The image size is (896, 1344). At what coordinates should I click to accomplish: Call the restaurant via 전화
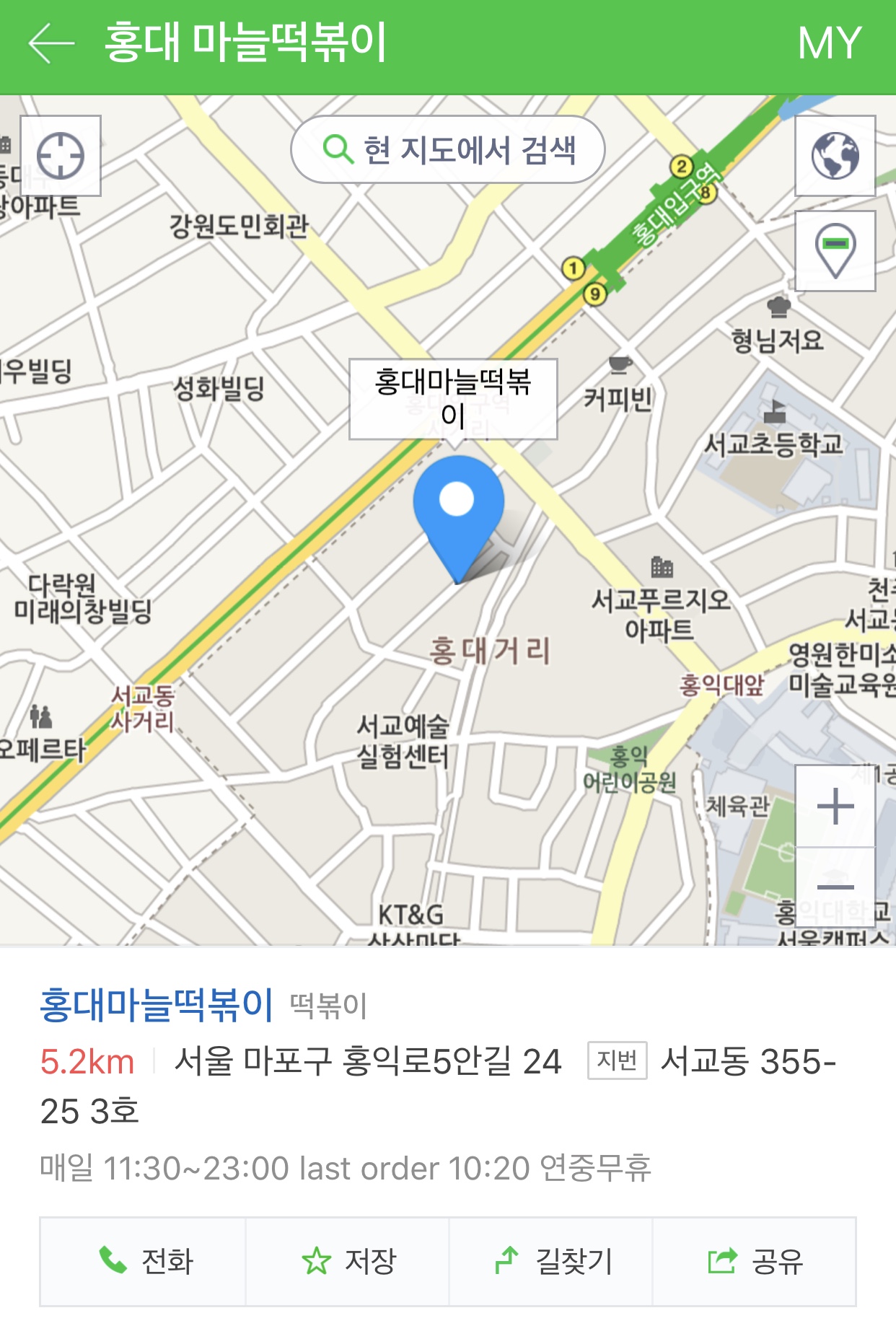click(143, 1262)
